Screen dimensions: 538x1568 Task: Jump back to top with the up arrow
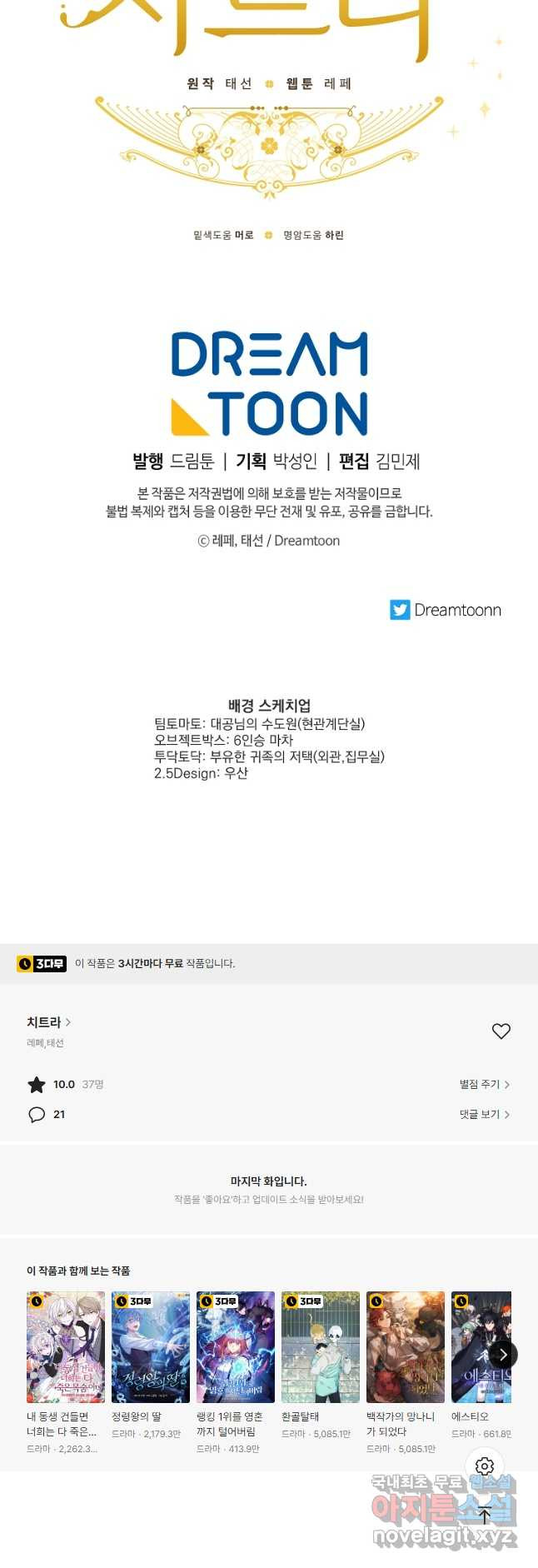tap(485, 1516)
